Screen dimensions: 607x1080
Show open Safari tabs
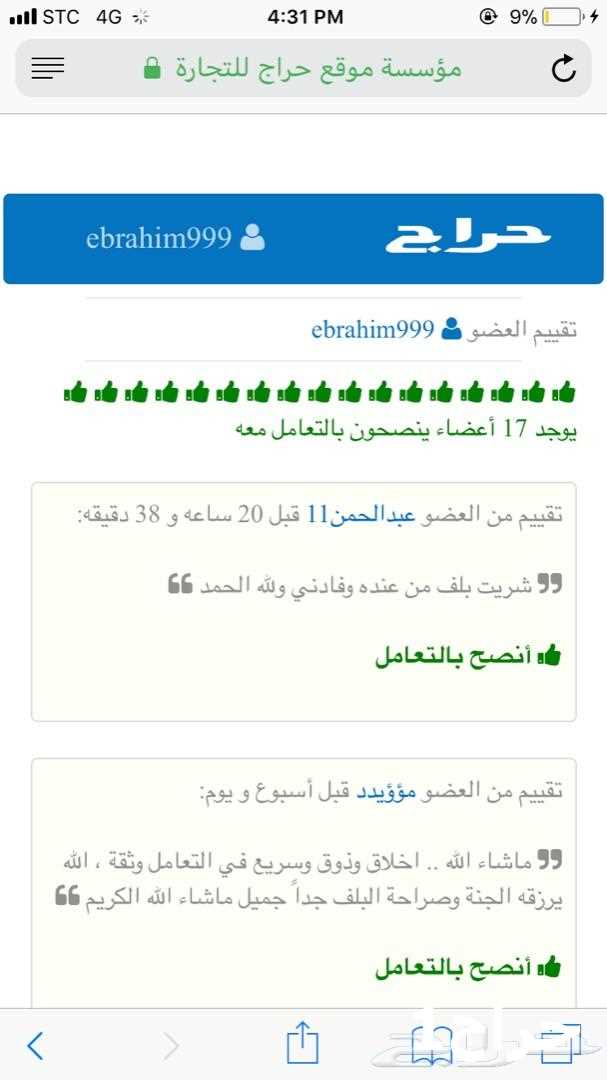coord(562,1045)
